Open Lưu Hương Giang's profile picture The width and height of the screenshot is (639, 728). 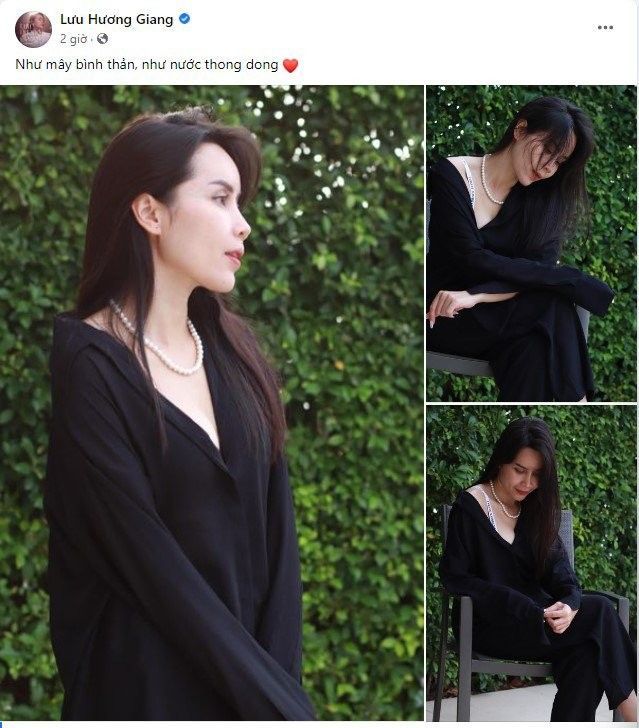[x=33, y=29]
